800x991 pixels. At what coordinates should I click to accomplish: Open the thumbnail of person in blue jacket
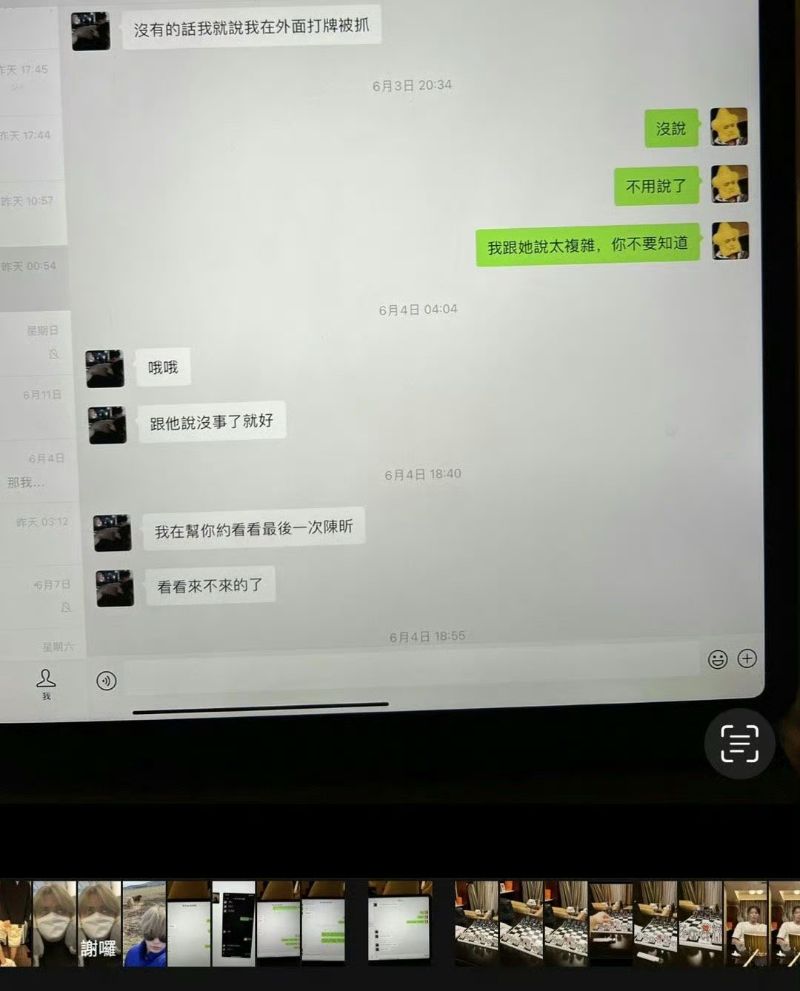(144, 923)
